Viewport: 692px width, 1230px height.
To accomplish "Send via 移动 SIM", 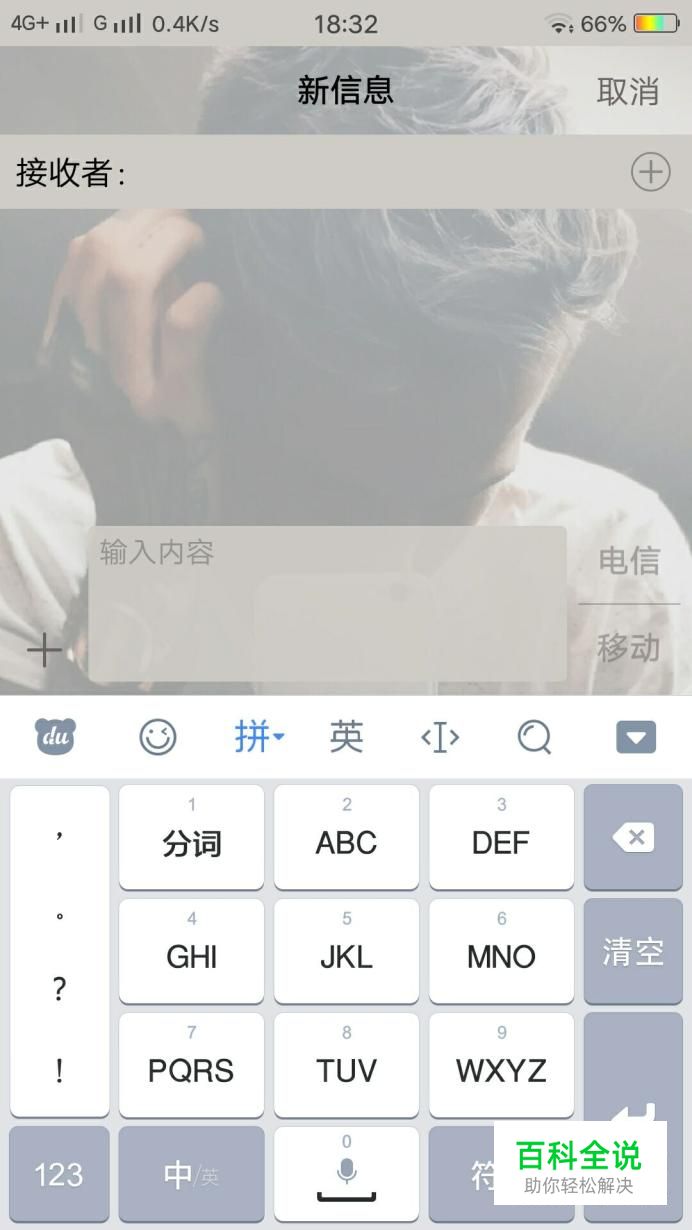I will pyautogui.click(x=629, y=647).
